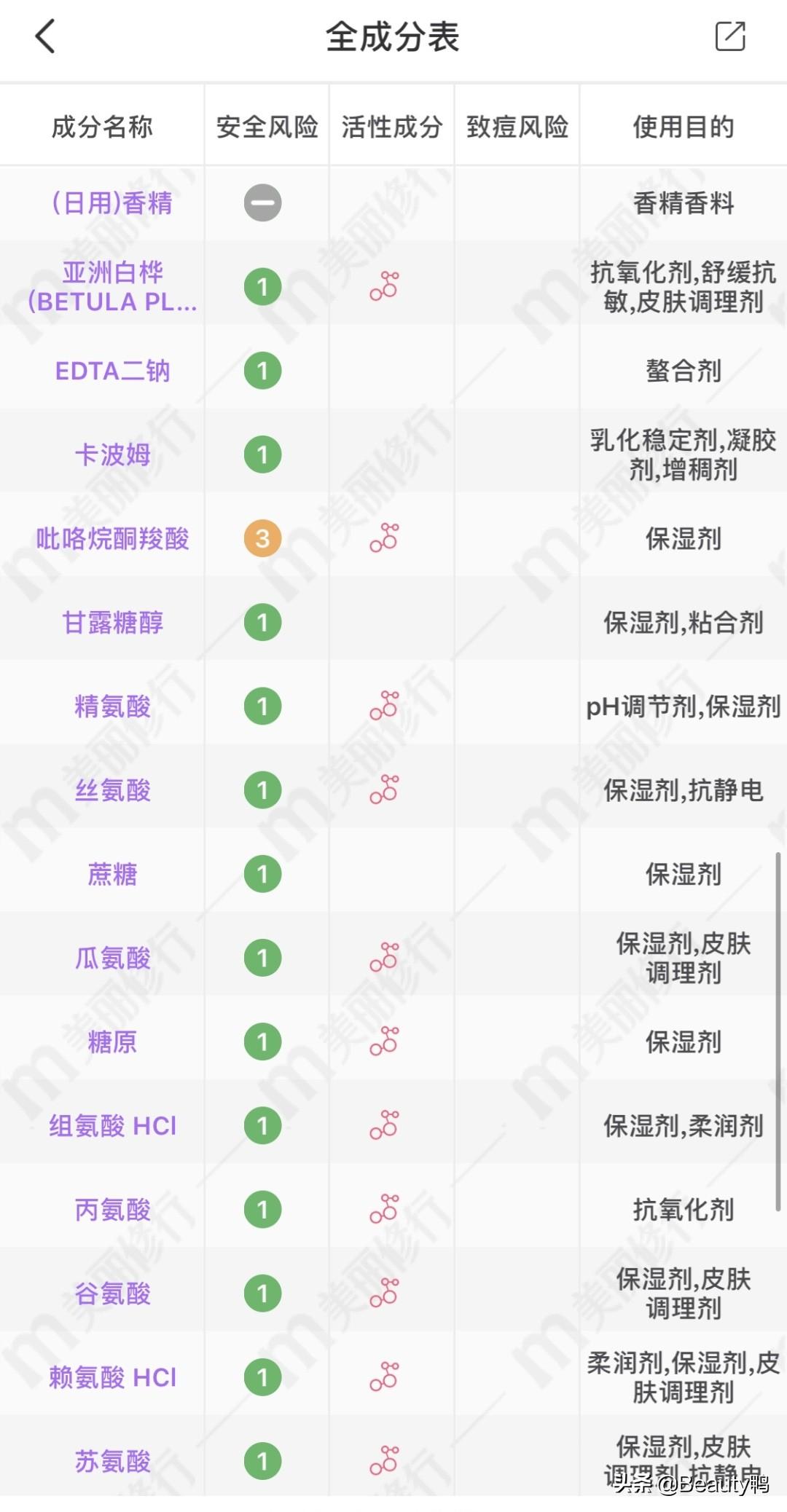
Task: Open ingredient 吡咯烷酮羧酸
Action: (112, 539)
